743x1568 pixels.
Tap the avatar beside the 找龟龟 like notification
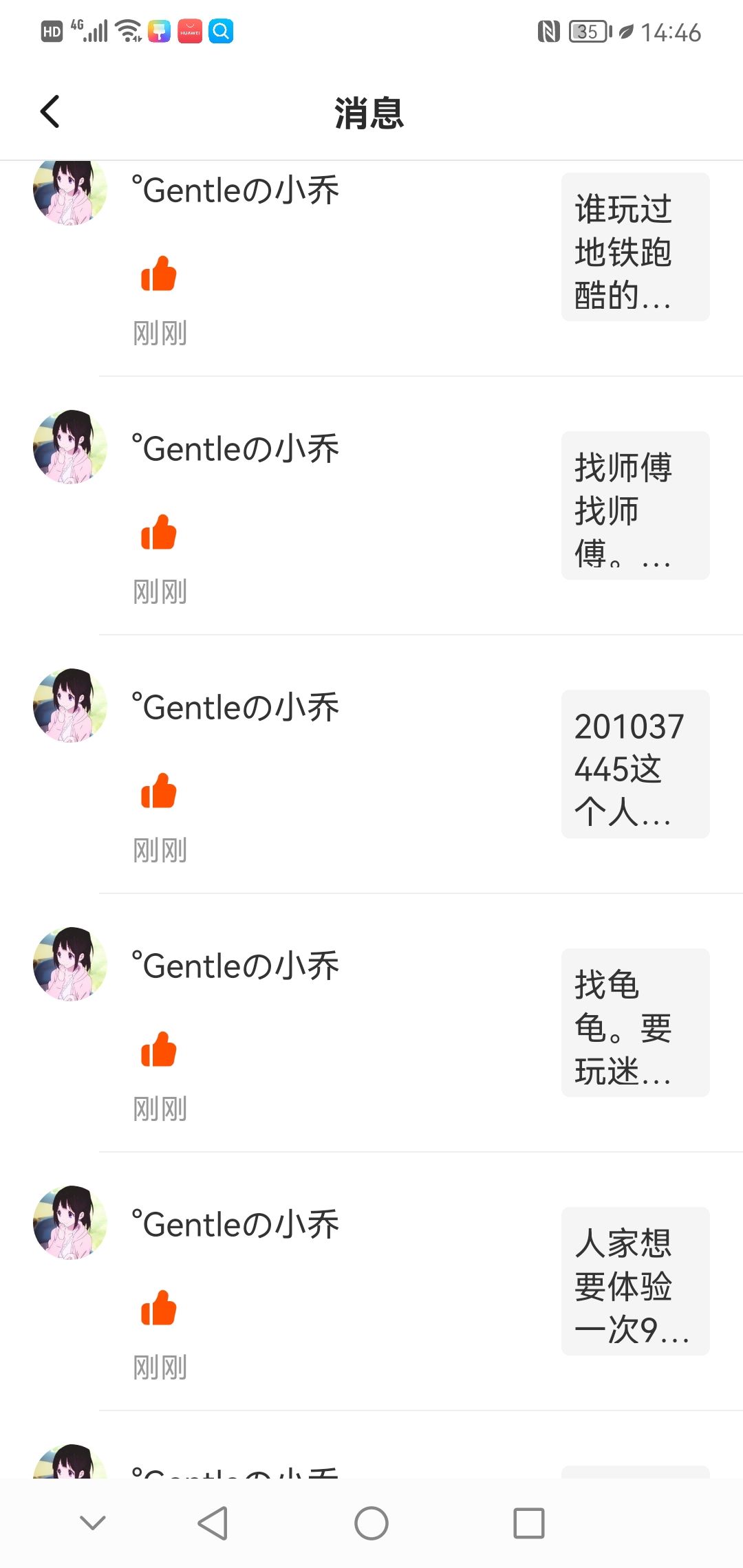click(x=70, y=964)
